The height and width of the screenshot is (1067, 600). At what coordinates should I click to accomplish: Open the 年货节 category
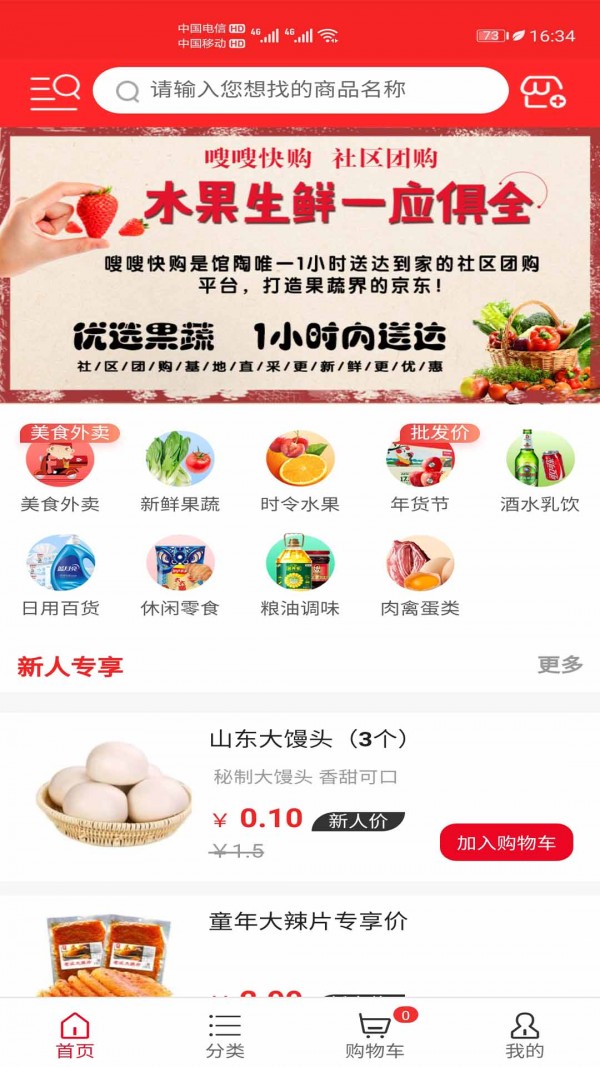420,468
